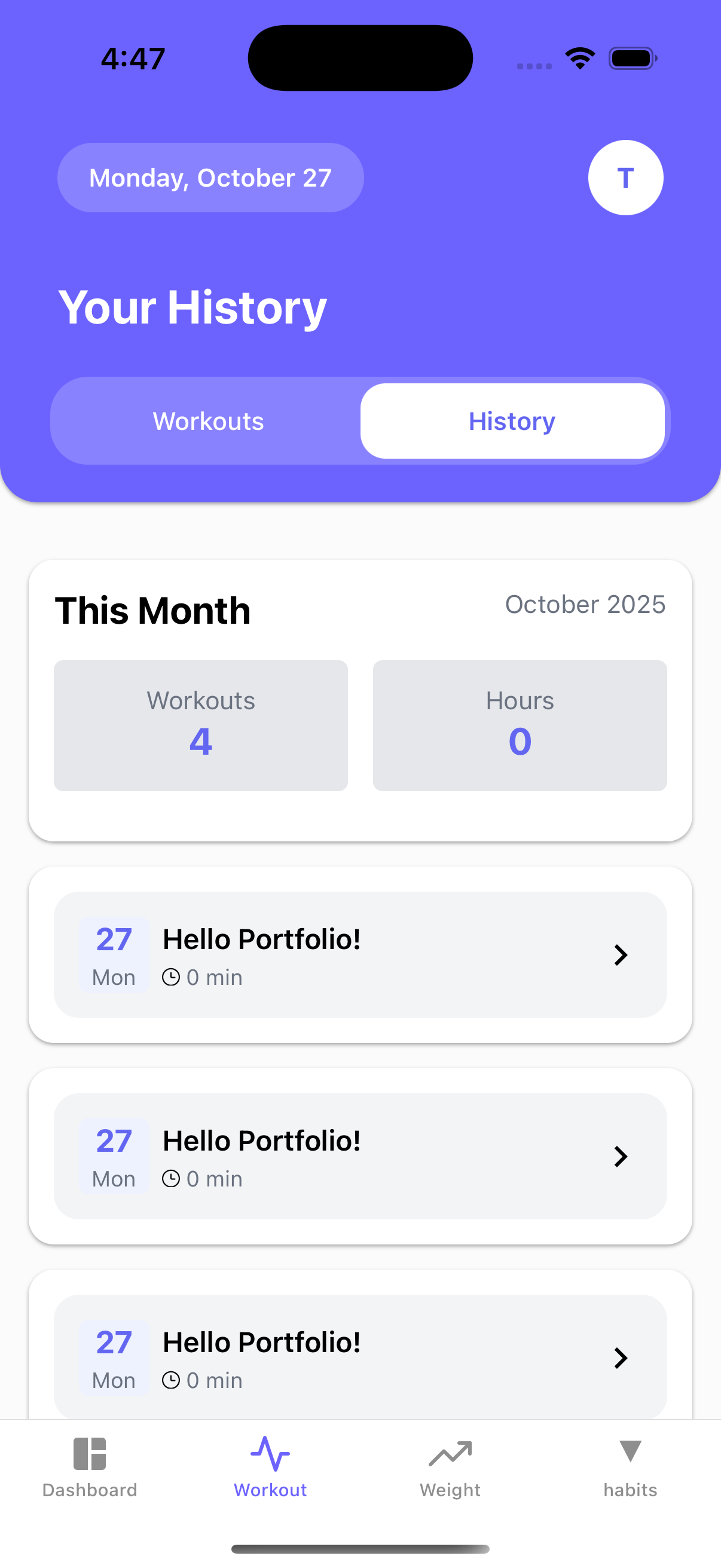The image size is (721, 1568).
Task: Click the clock icon on the bottom workout entry
Action: [172, 1380]
